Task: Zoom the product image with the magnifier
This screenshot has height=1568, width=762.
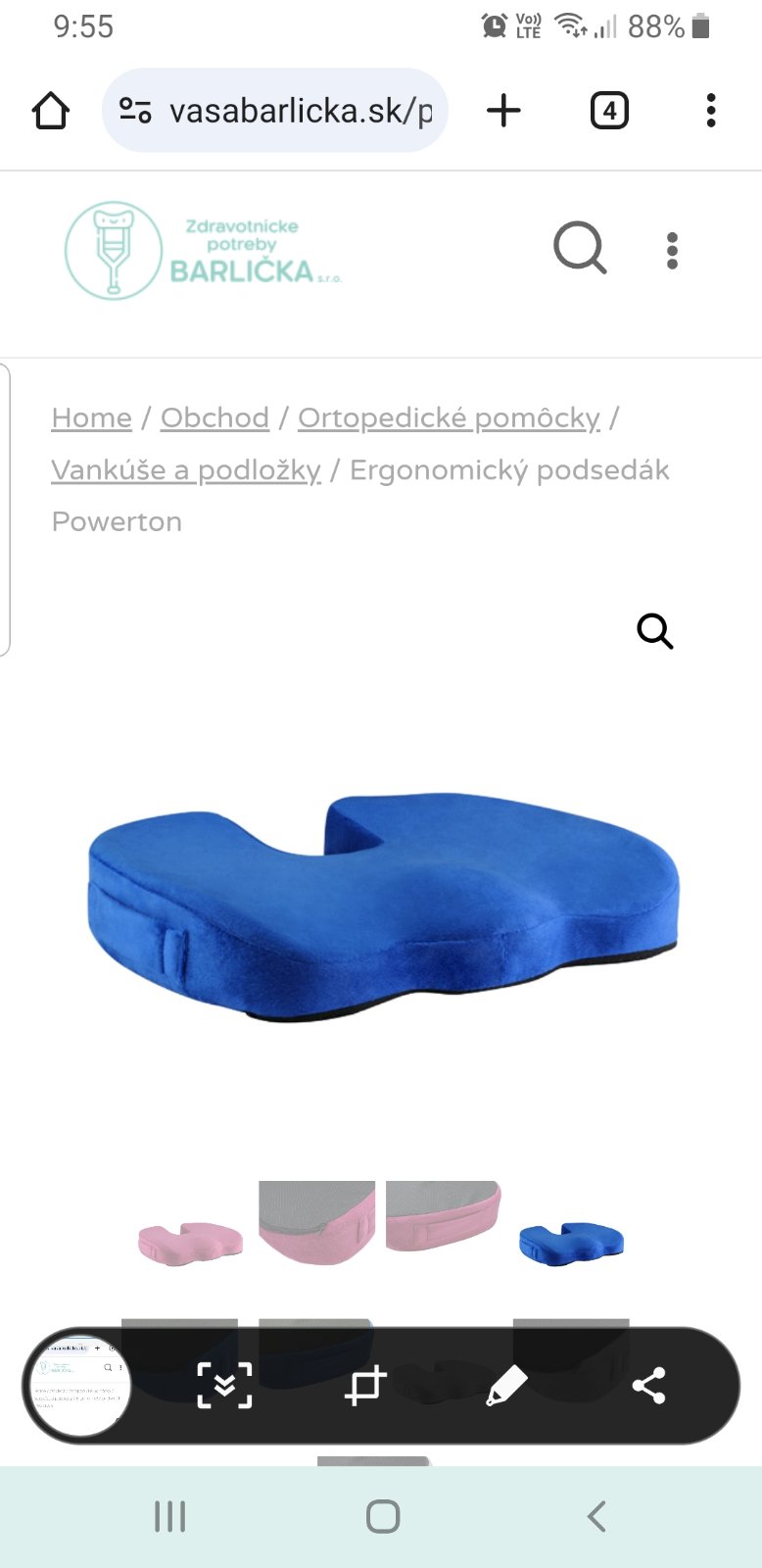Action: pos(654,631)
